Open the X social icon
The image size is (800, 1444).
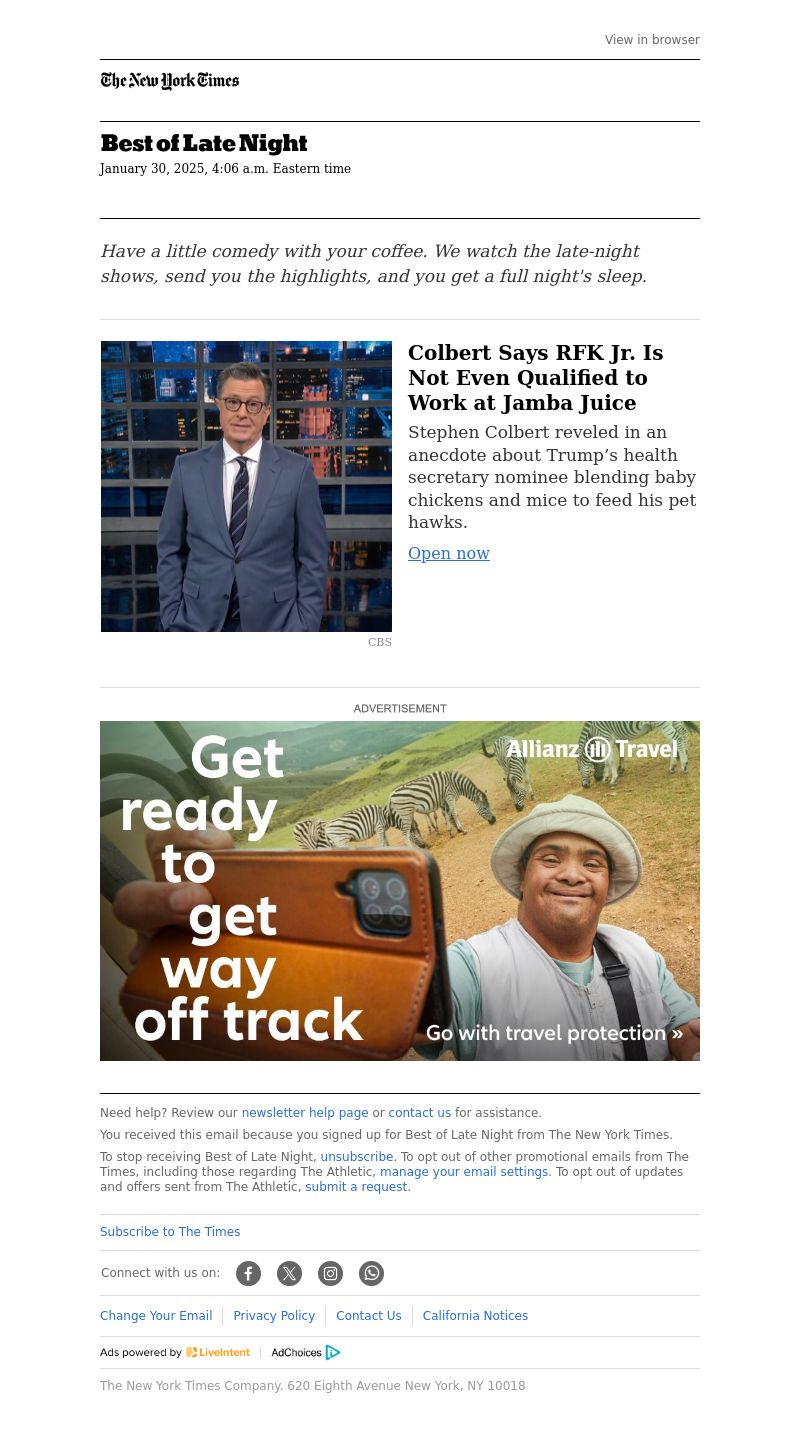pos(289,1273)
